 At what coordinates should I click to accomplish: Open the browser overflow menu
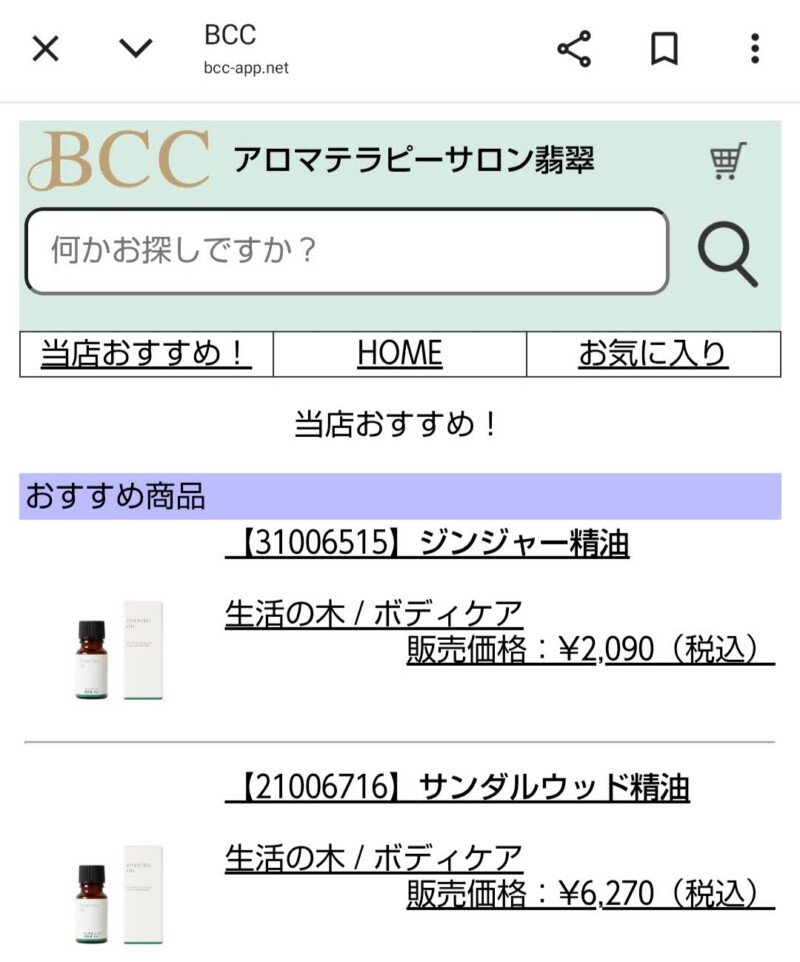click(x=755, y=48)
